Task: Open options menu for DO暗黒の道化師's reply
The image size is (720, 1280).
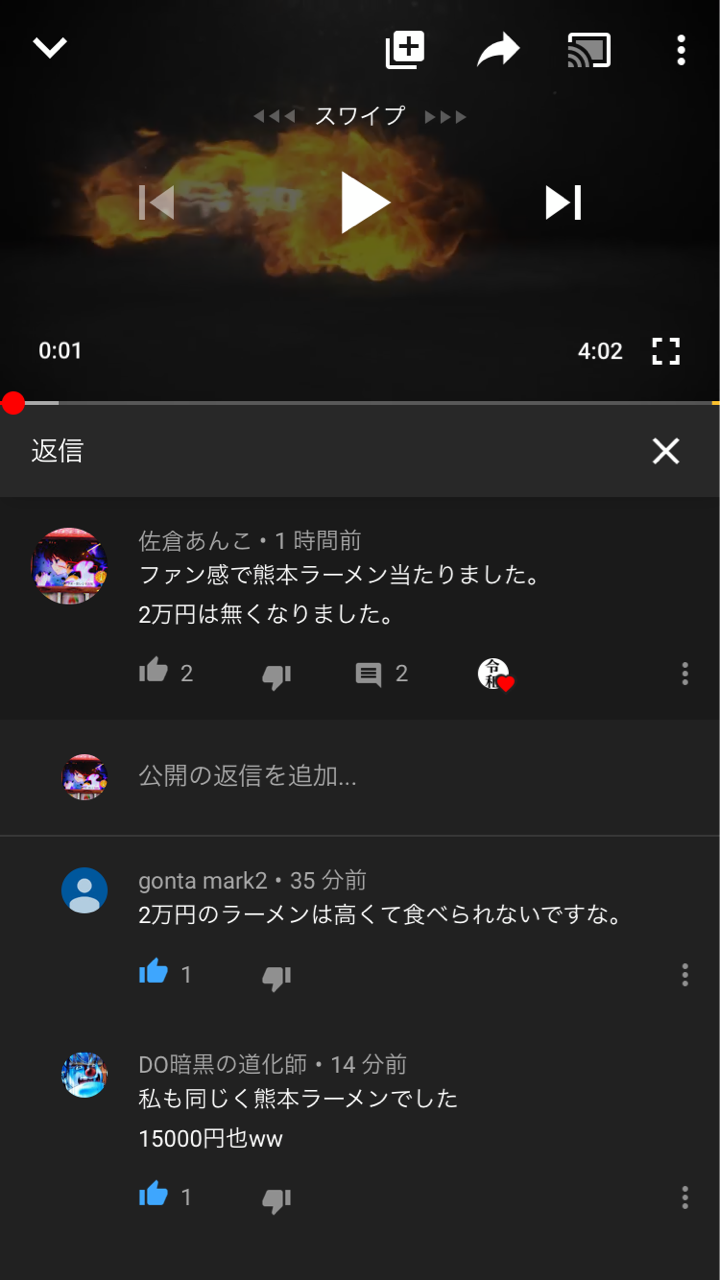Action: [x=685, y=1197]
